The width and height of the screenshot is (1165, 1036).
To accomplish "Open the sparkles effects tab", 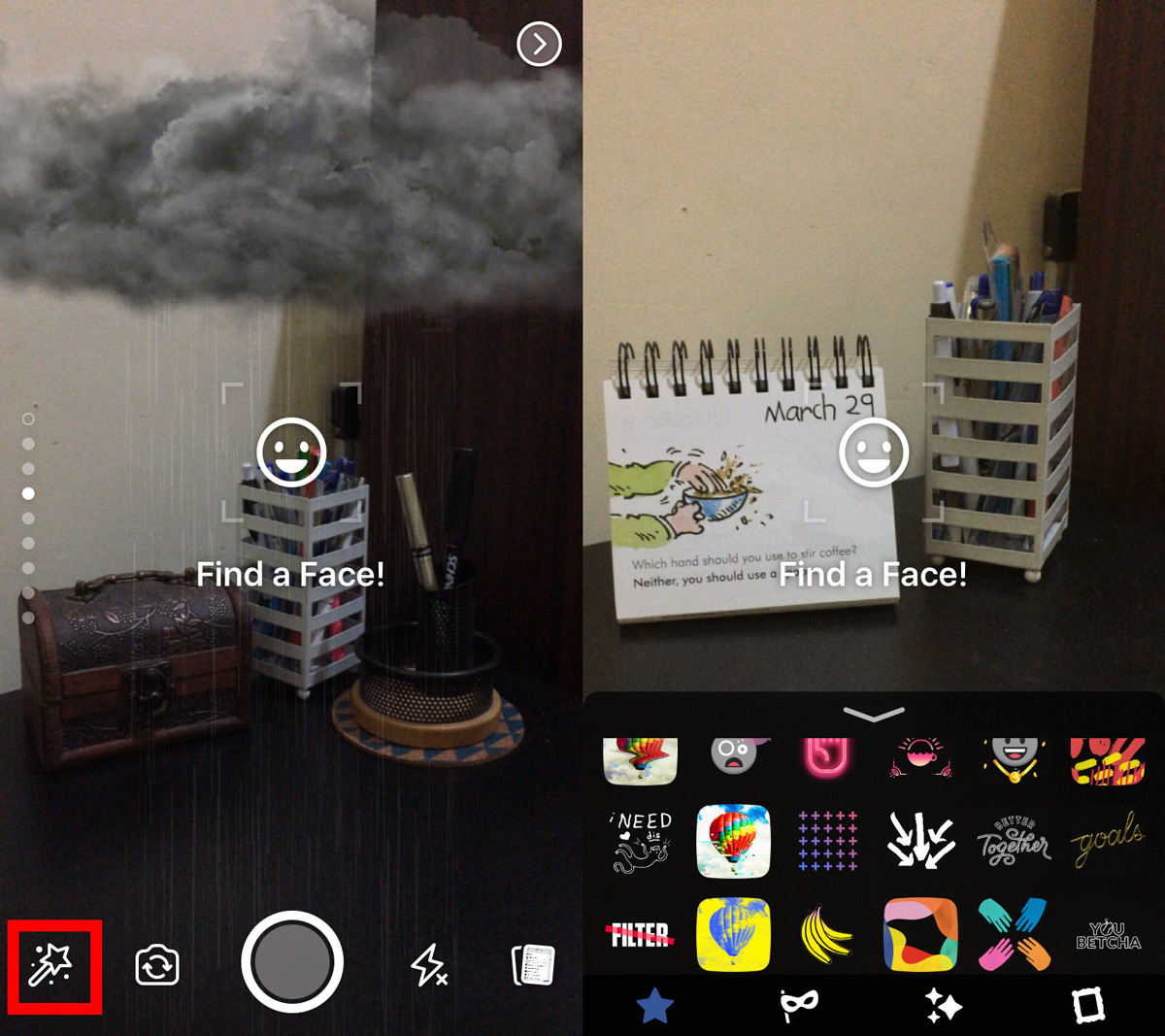I will (x=943, y=1006).
